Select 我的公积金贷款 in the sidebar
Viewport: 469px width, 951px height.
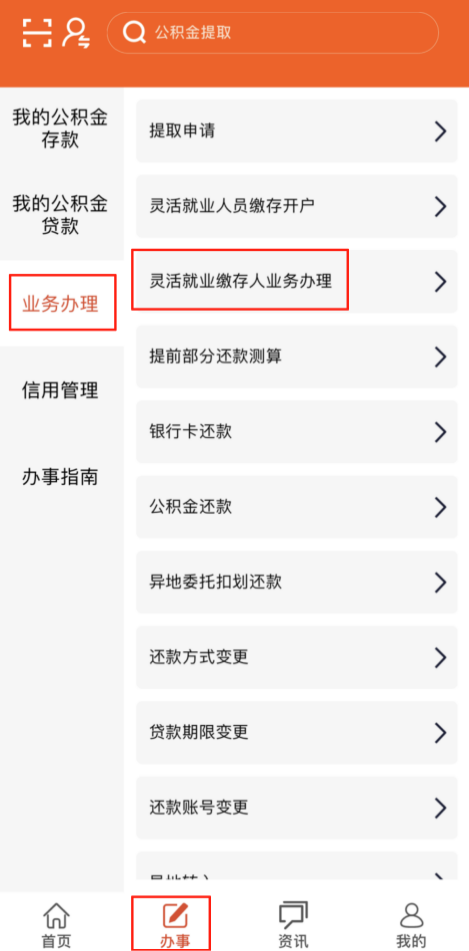tap(60, 217)
